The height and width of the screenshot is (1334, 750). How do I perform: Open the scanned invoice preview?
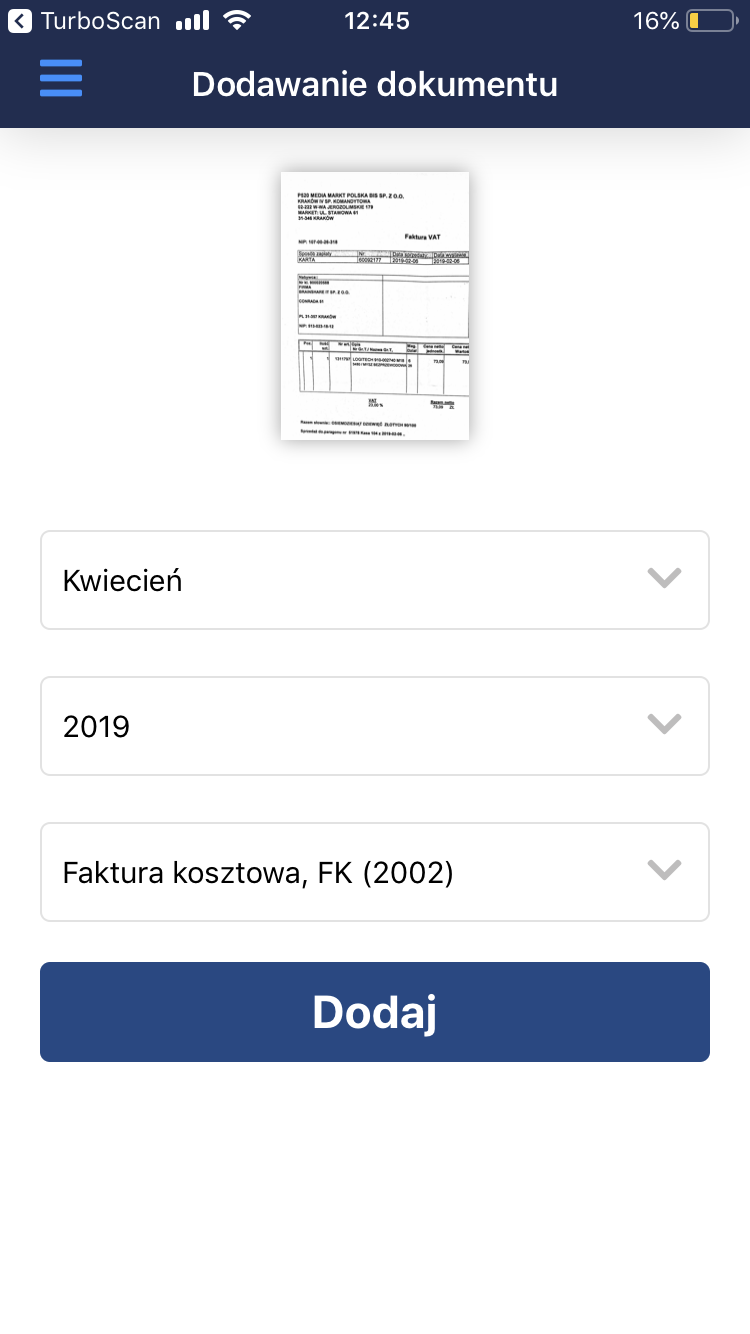click(375, 306)
